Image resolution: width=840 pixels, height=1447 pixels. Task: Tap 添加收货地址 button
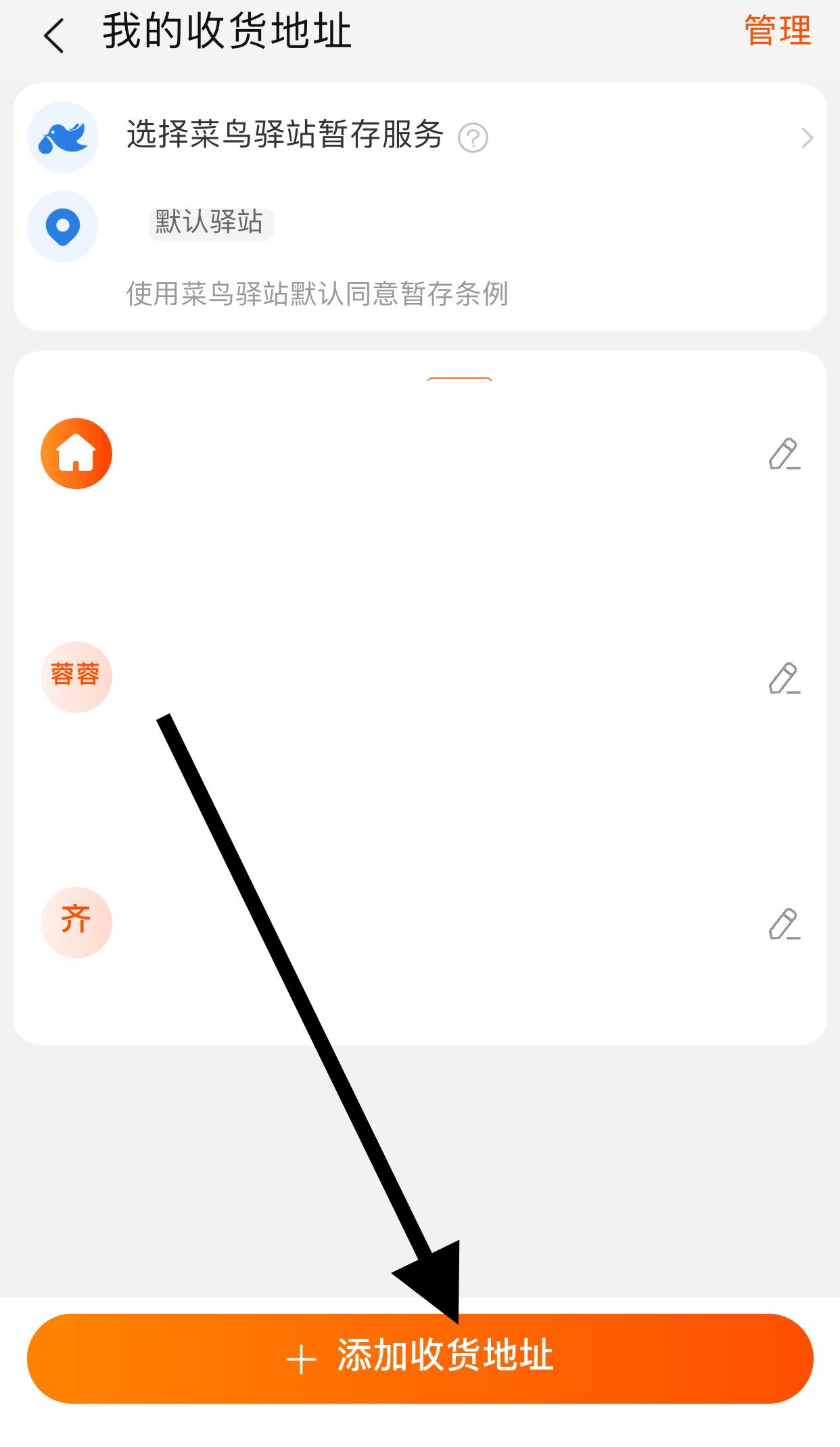pos(419,1358)
